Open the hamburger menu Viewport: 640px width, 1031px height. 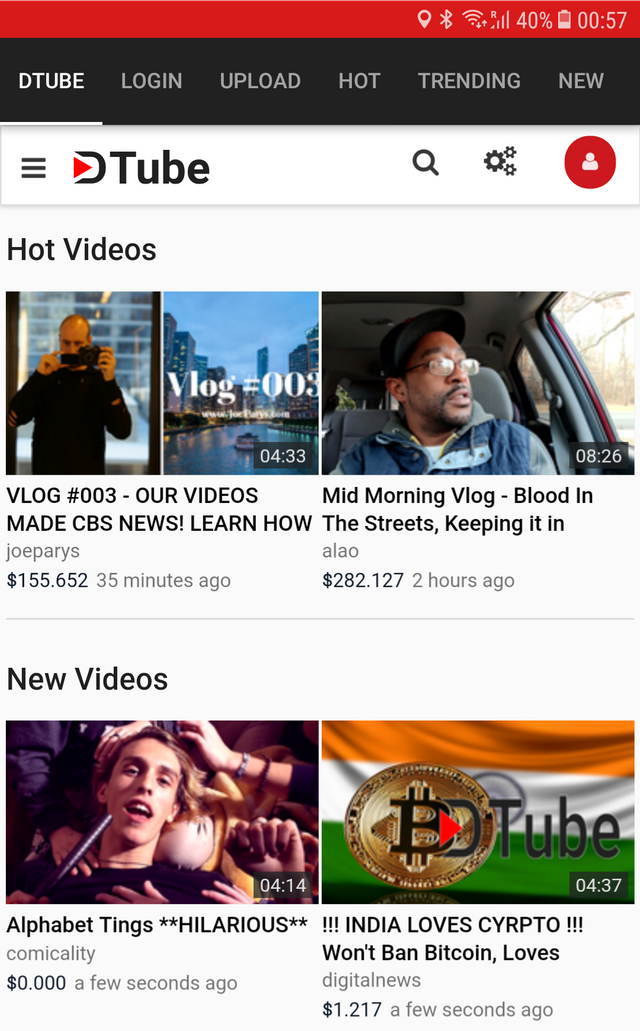[x=33, y=167]
